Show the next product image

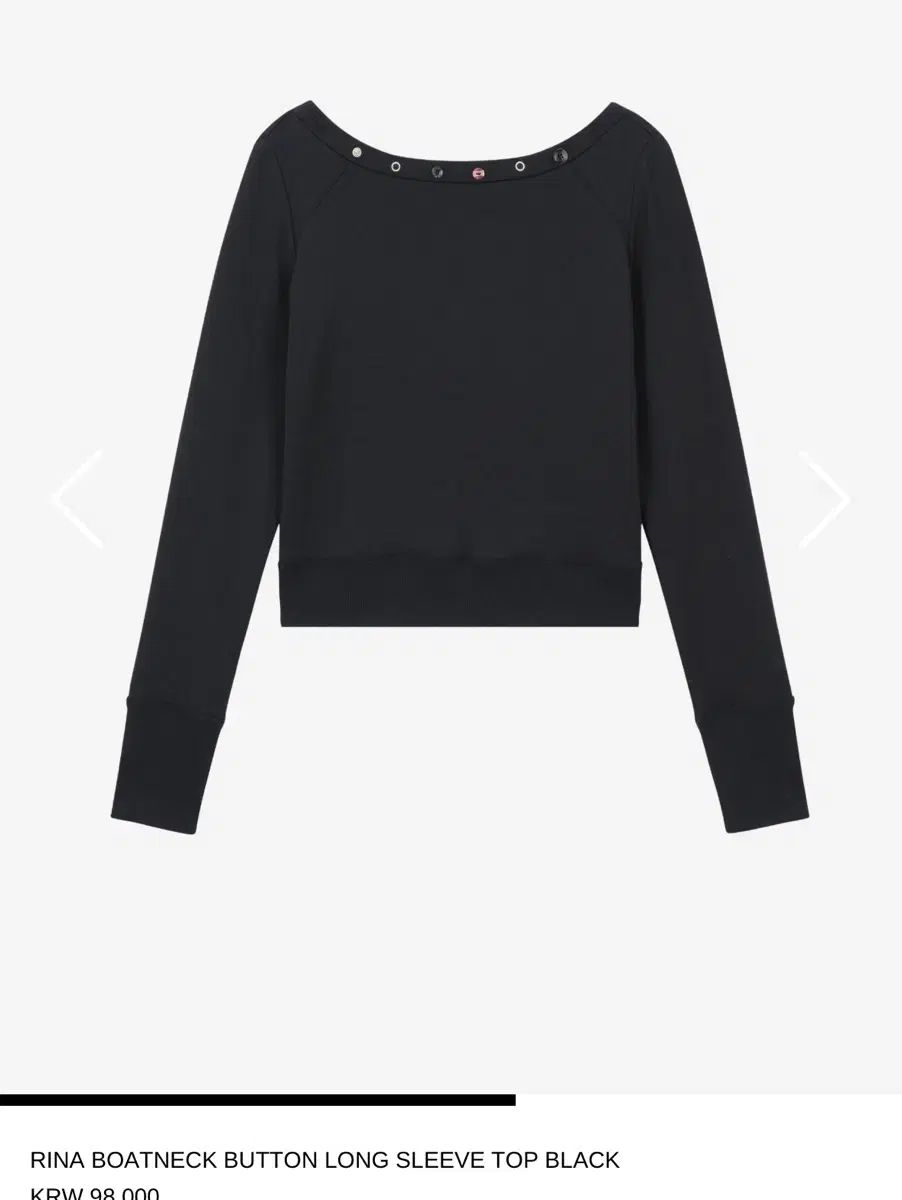coord(824,498)
